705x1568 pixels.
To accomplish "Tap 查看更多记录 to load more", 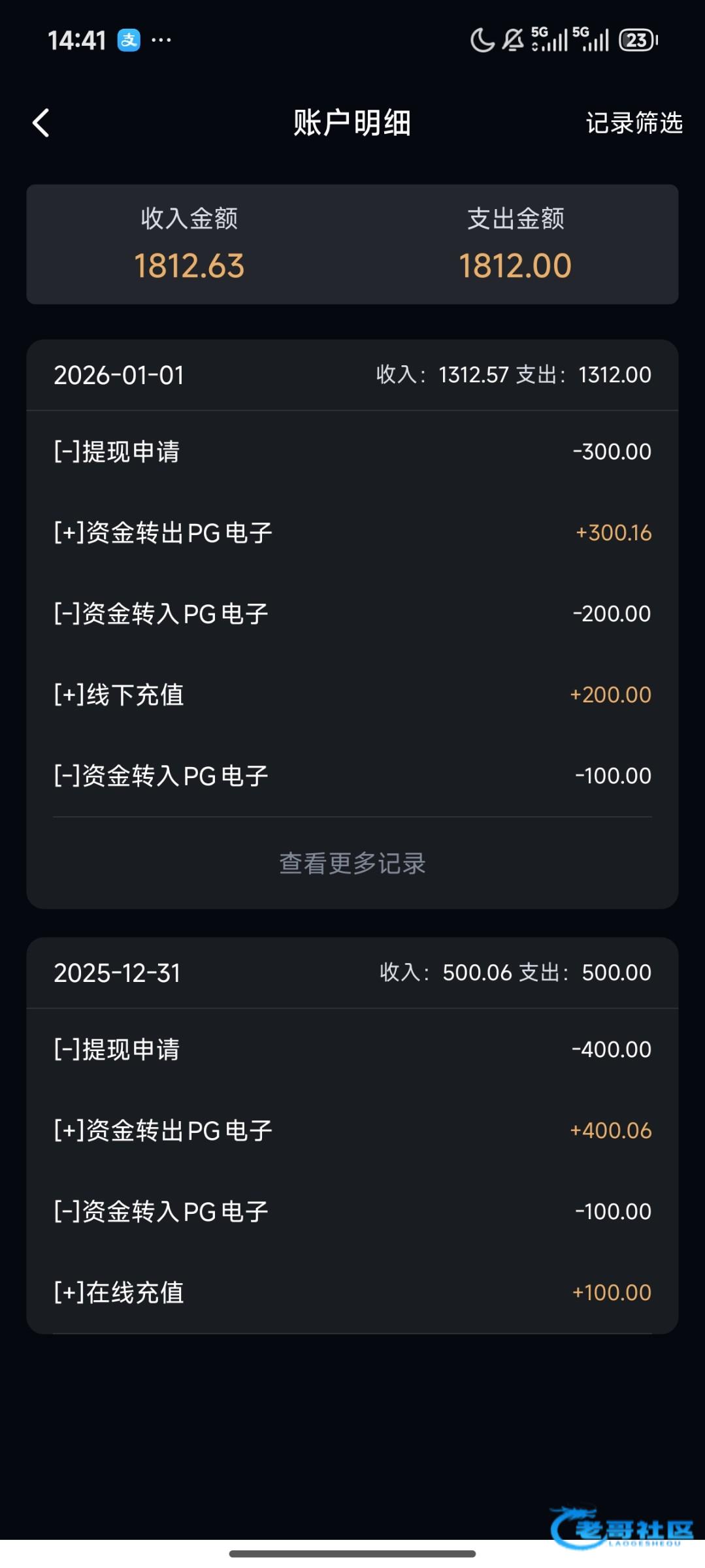I will click(x=352, y=863).
